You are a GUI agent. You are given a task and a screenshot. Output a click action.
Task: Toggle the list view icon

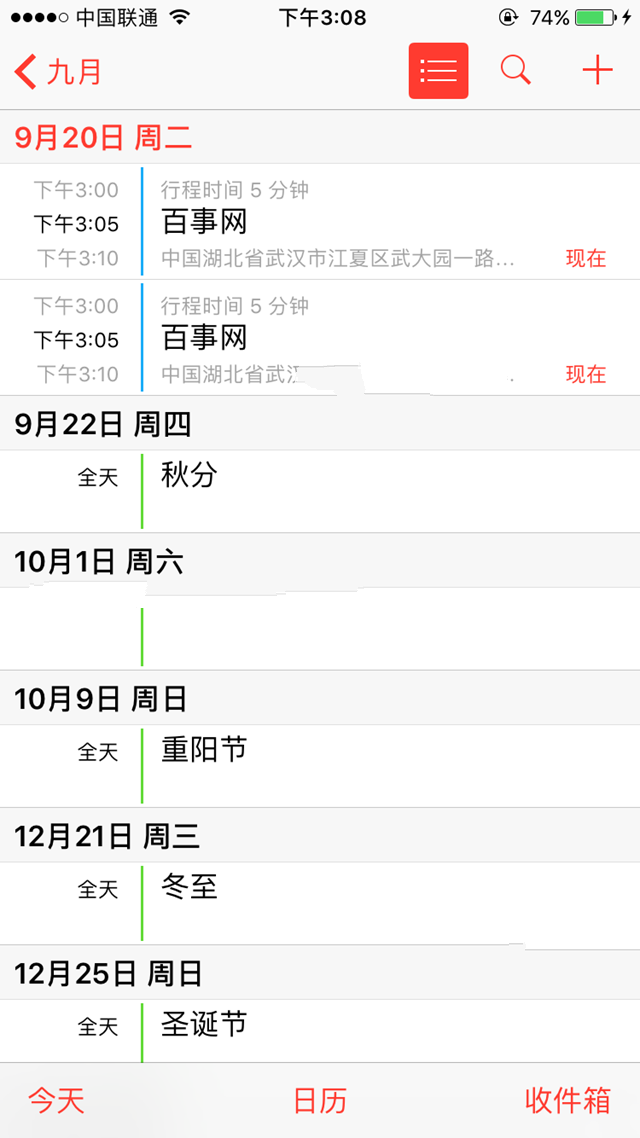tap(438, 71)
